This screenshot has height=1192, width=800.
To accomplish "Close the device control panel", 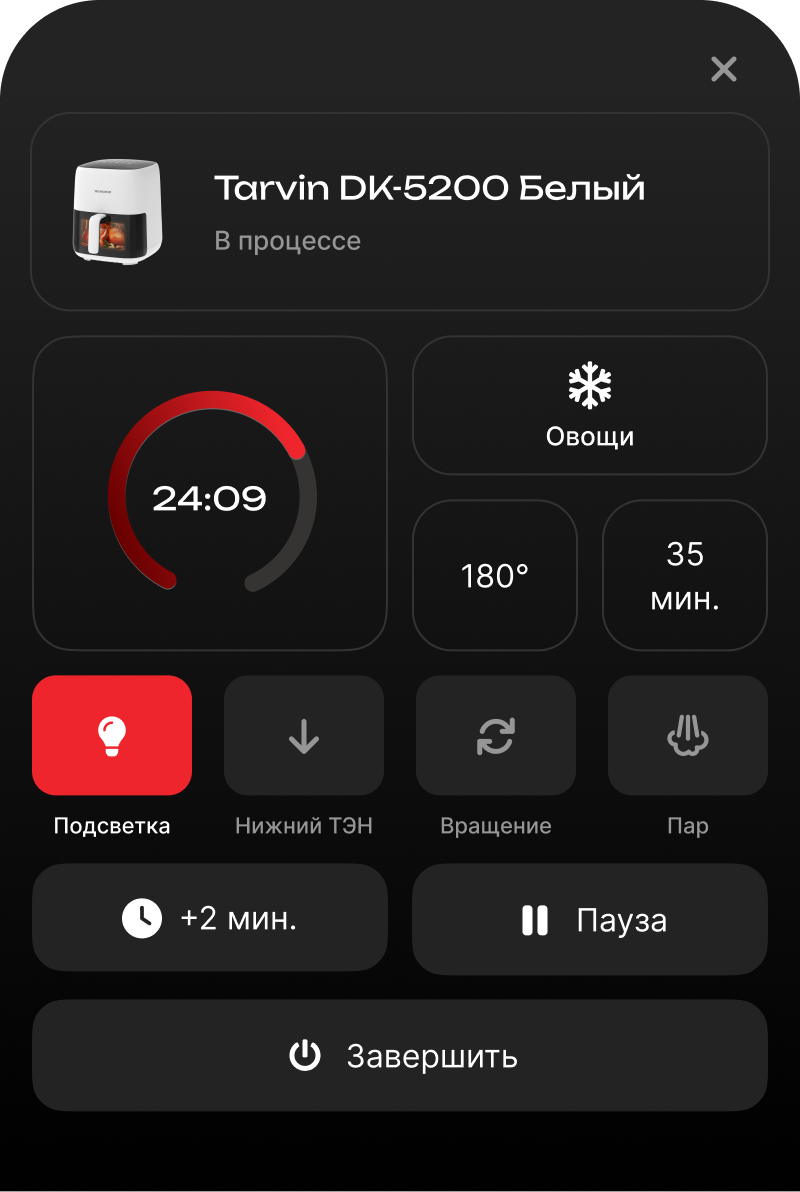I will [723, 69].
